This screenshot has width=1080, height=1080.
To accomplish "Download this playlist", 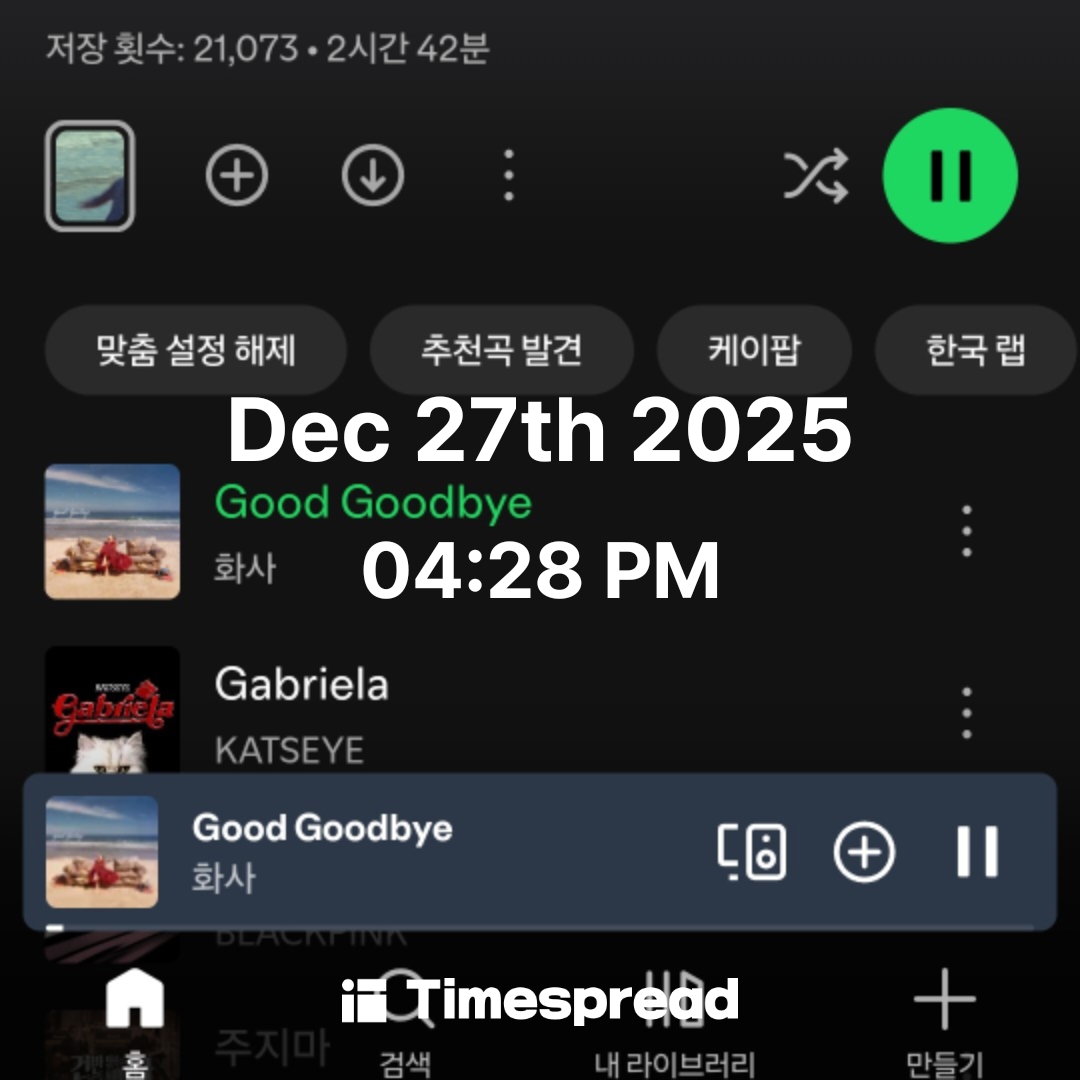I will coord(372,176).
